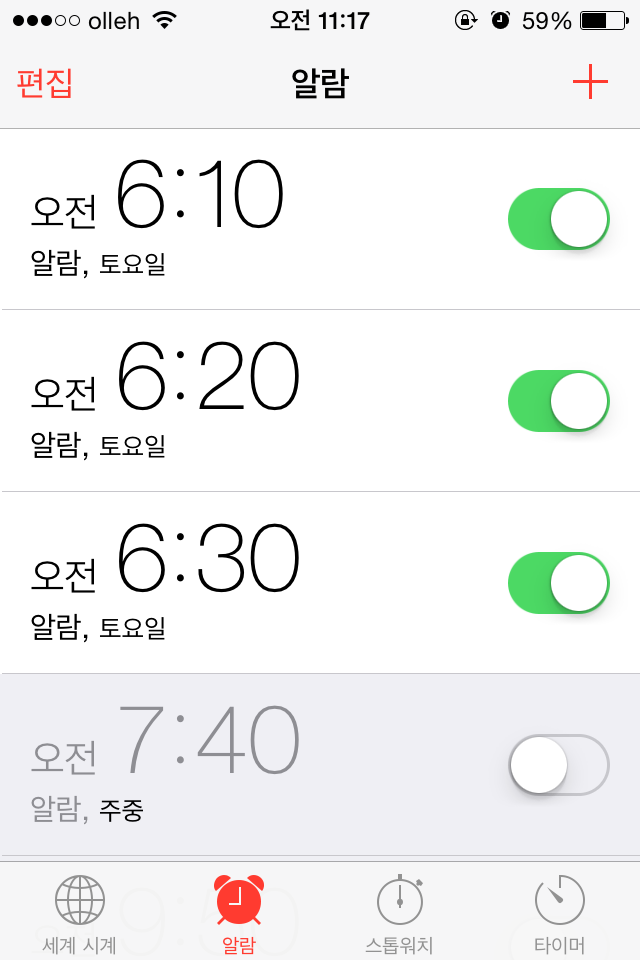
Task: Enable the 7:40 weekday alarm
Action: coord(558,765)
